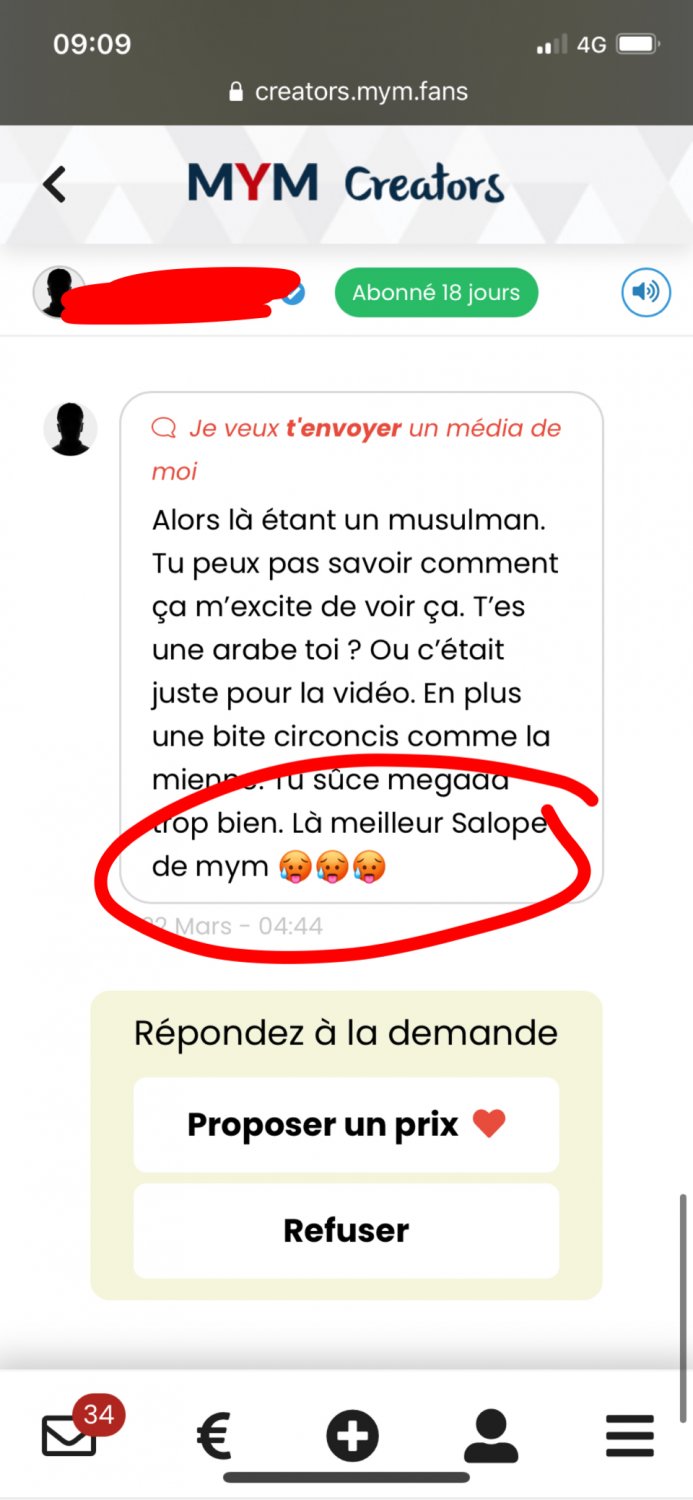Open the hamburger menu

630,1437
